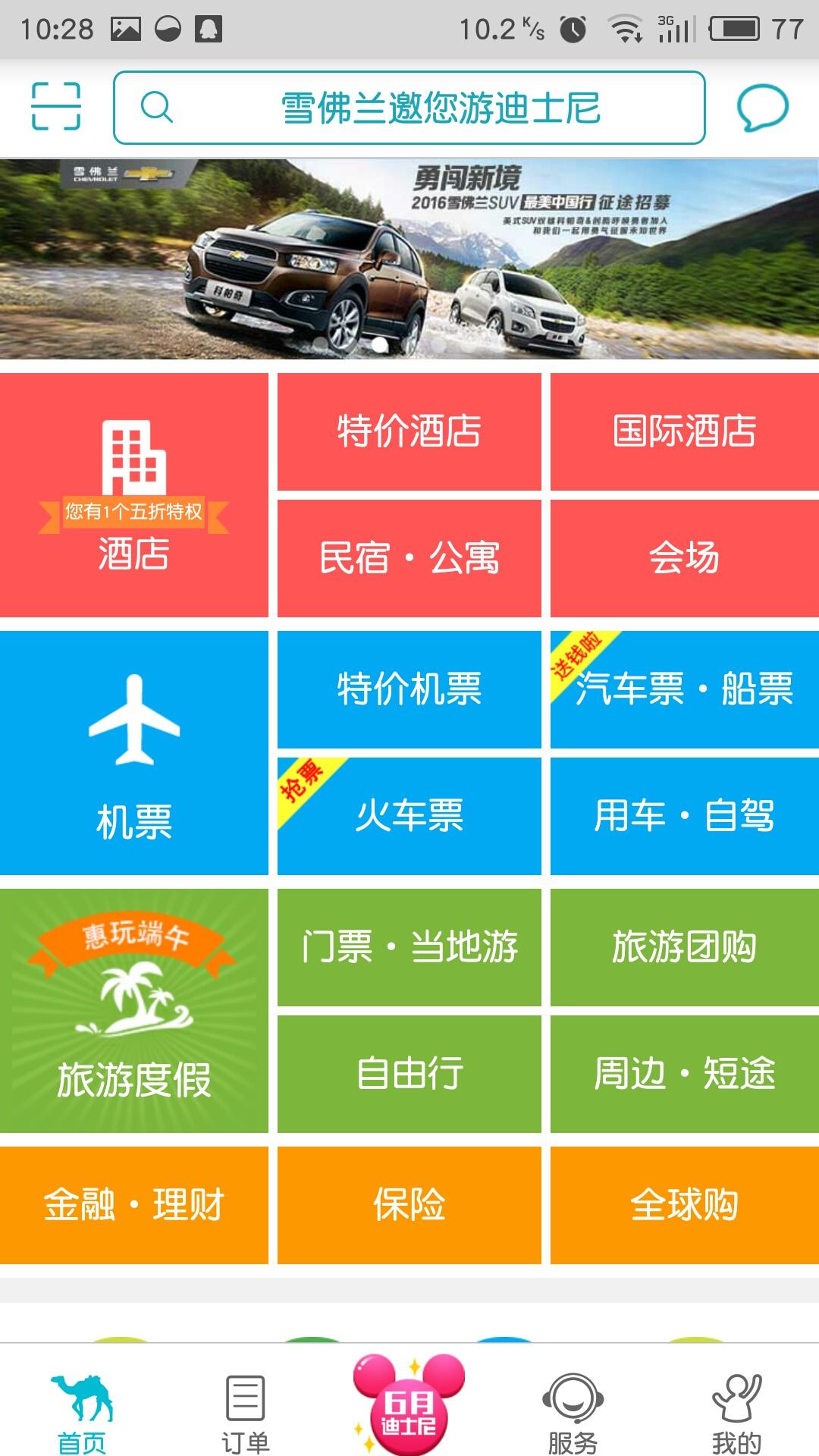Open the Chevrolet SUV banner
Image resolution: width=819 pixels, height=1456 pixels.
click(409, 258)
